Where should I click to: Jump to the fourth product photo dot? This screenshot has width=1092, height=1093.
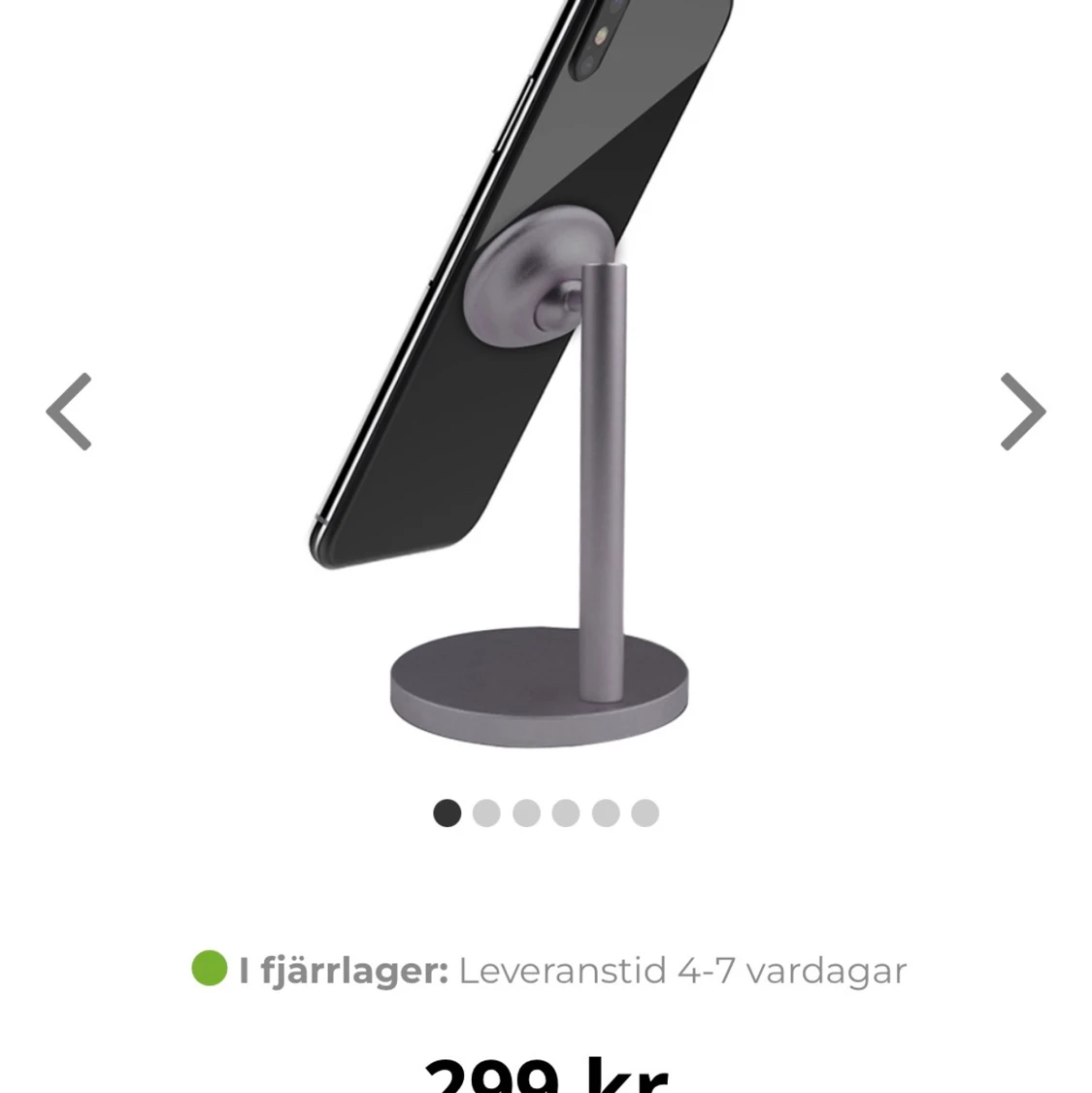click(566, 813)
